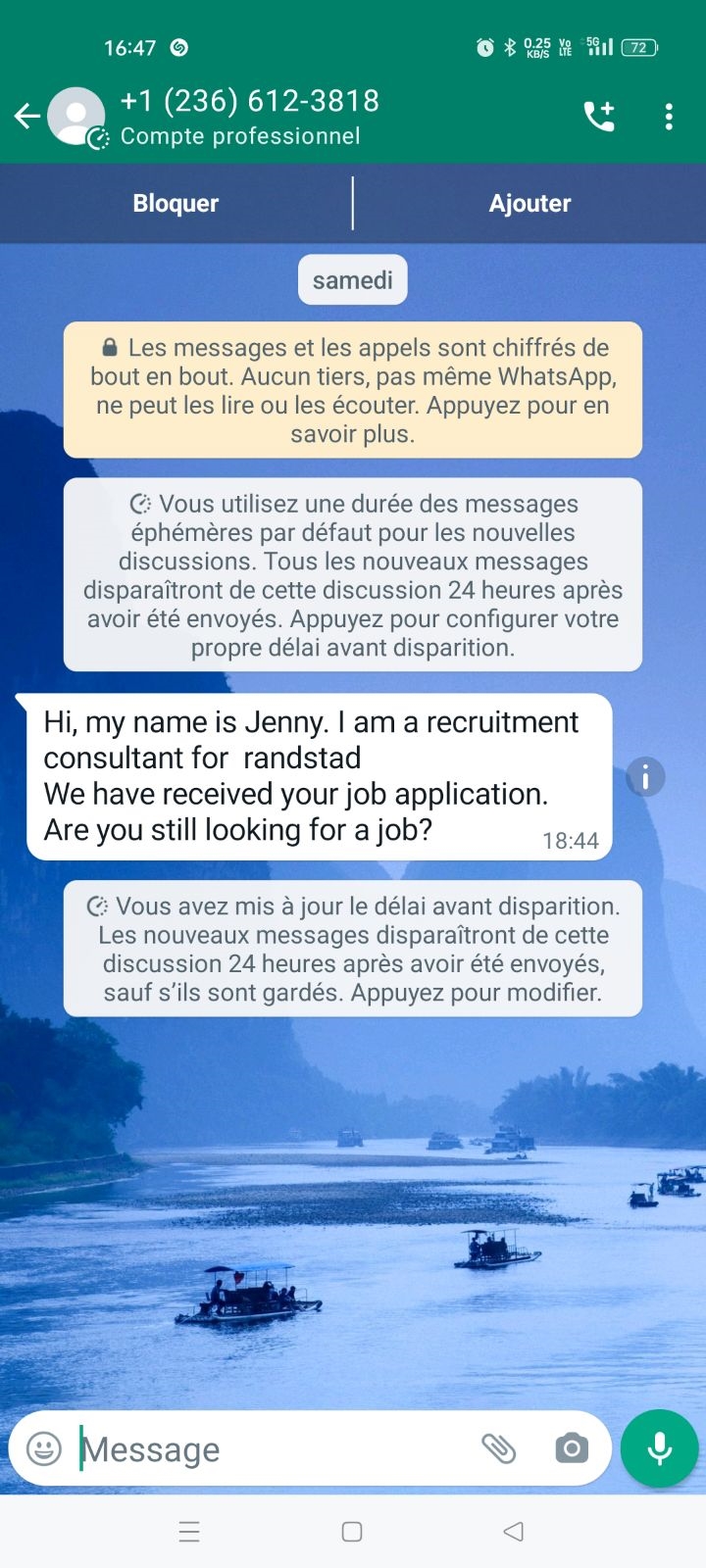
Task: Modify the disappearing delay via the updated notice
Action: pyautogui.click(x=353, y=949)
